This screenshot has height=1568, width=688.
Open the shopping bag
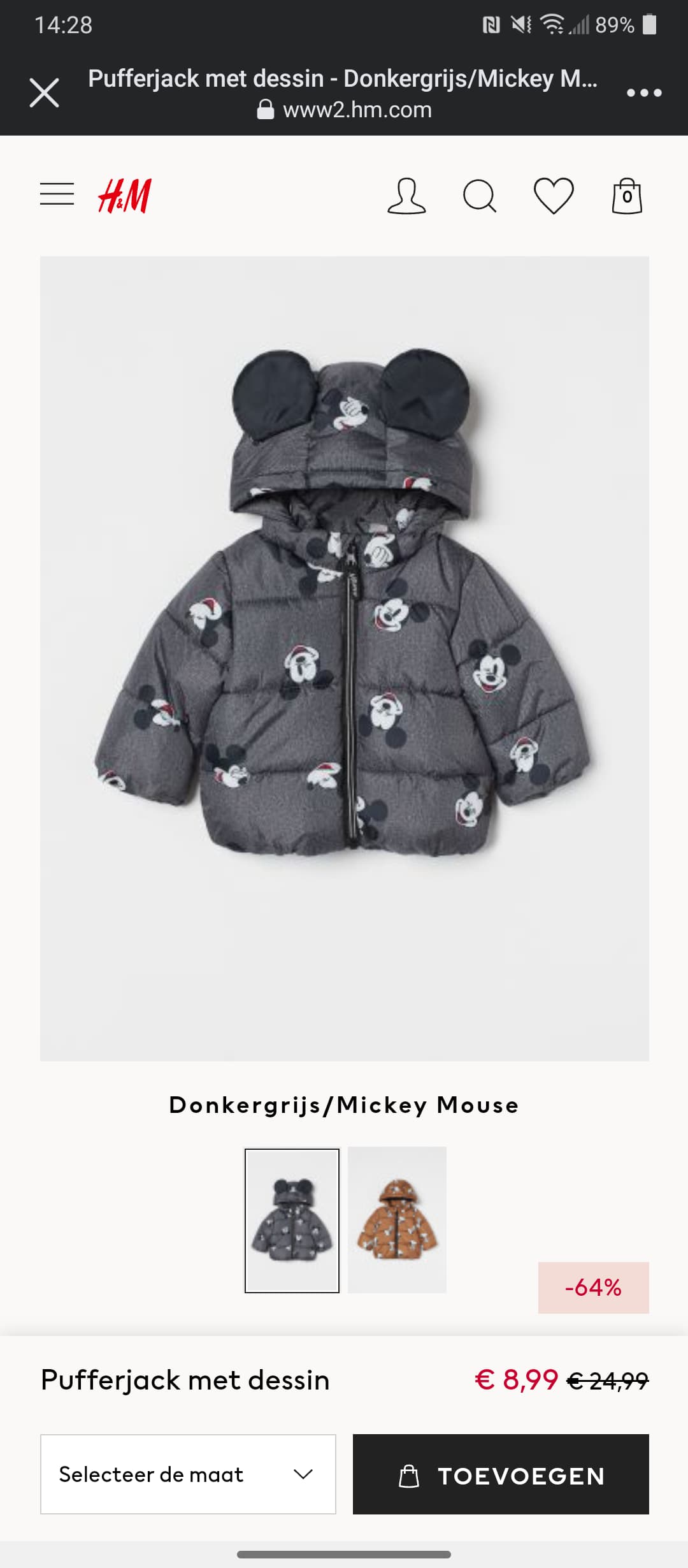pos(627,196)
